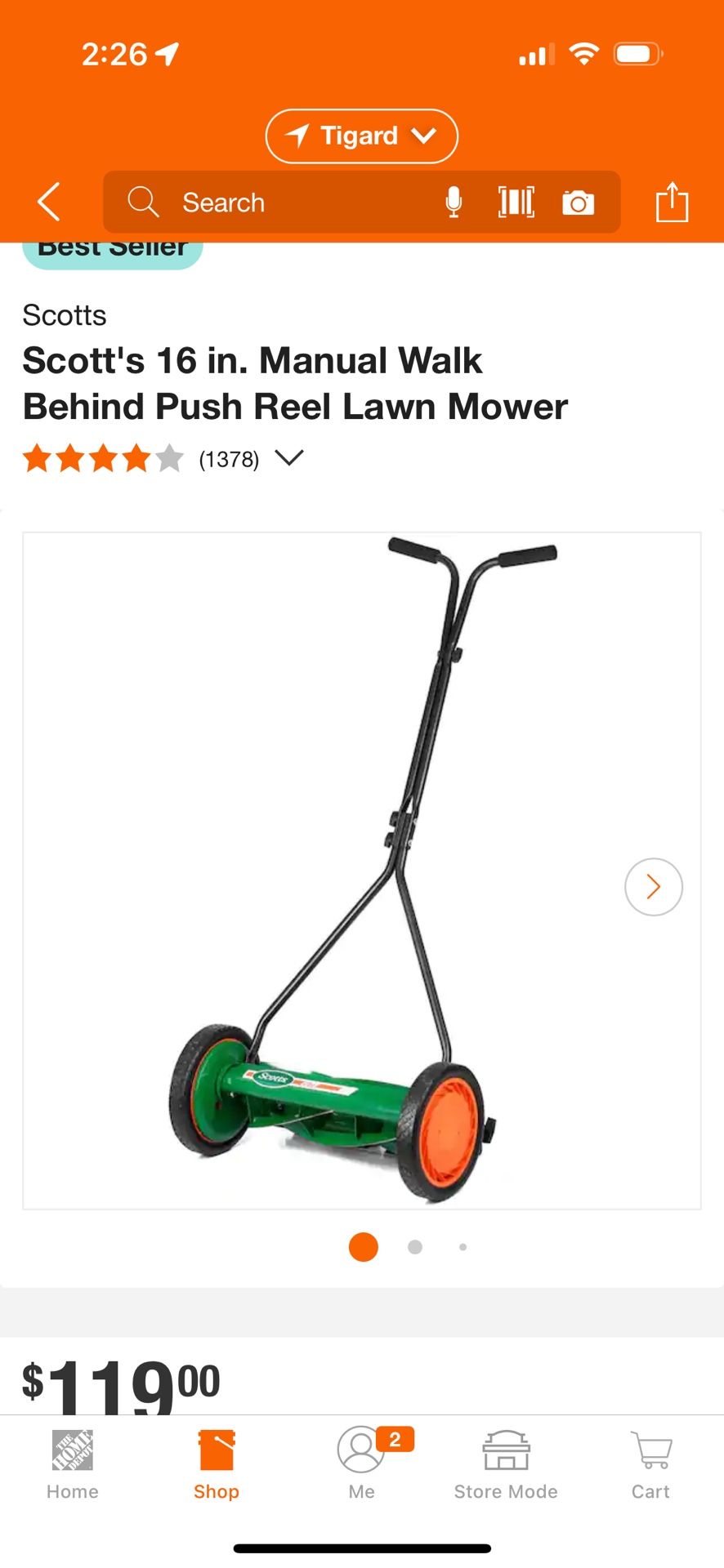Image resolution: width=724 pixels, height=1568 pixels.
Task: Start a camera image search
Action: pos(579,203)
